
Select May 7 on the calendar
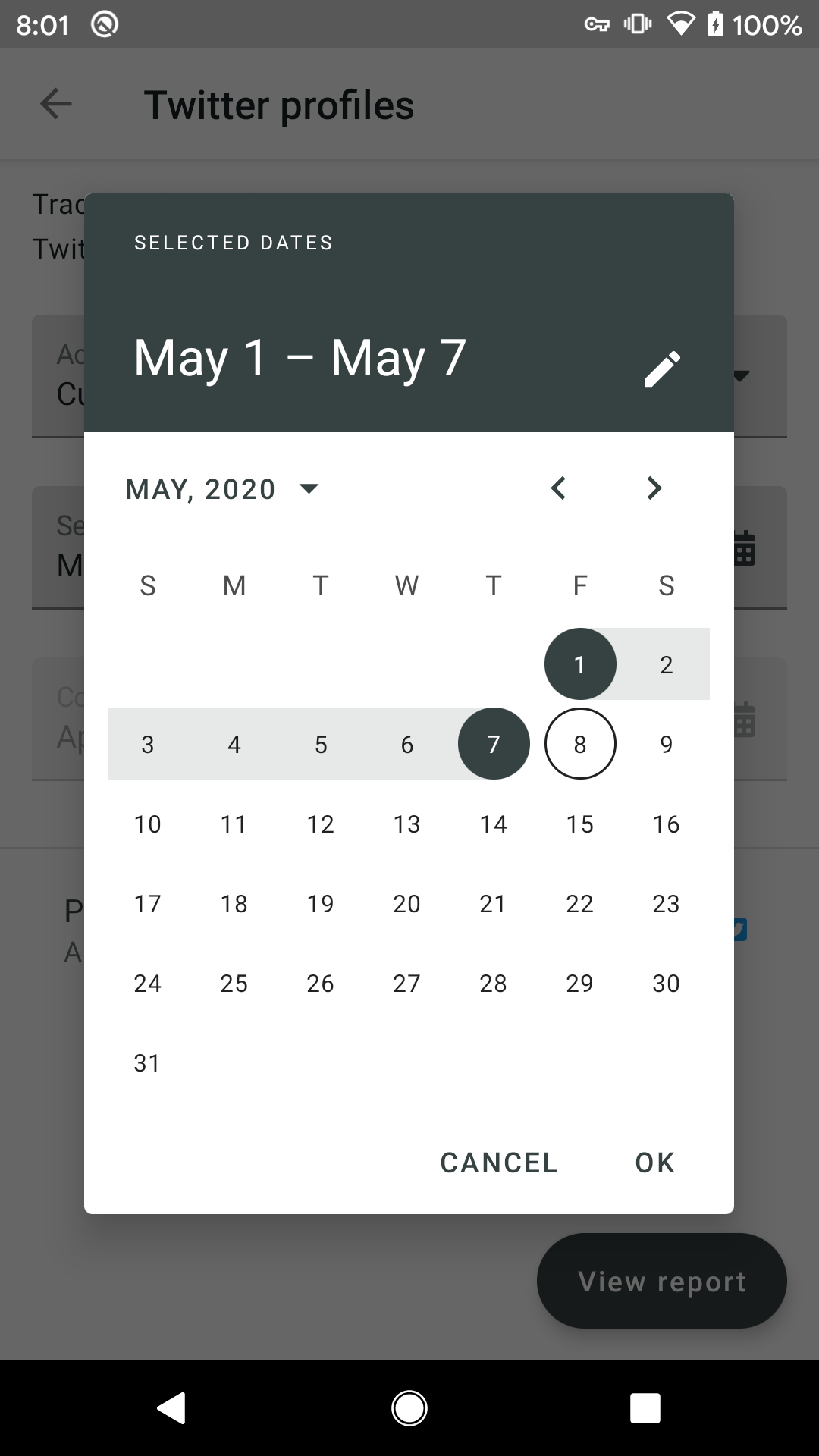[494, 744]
